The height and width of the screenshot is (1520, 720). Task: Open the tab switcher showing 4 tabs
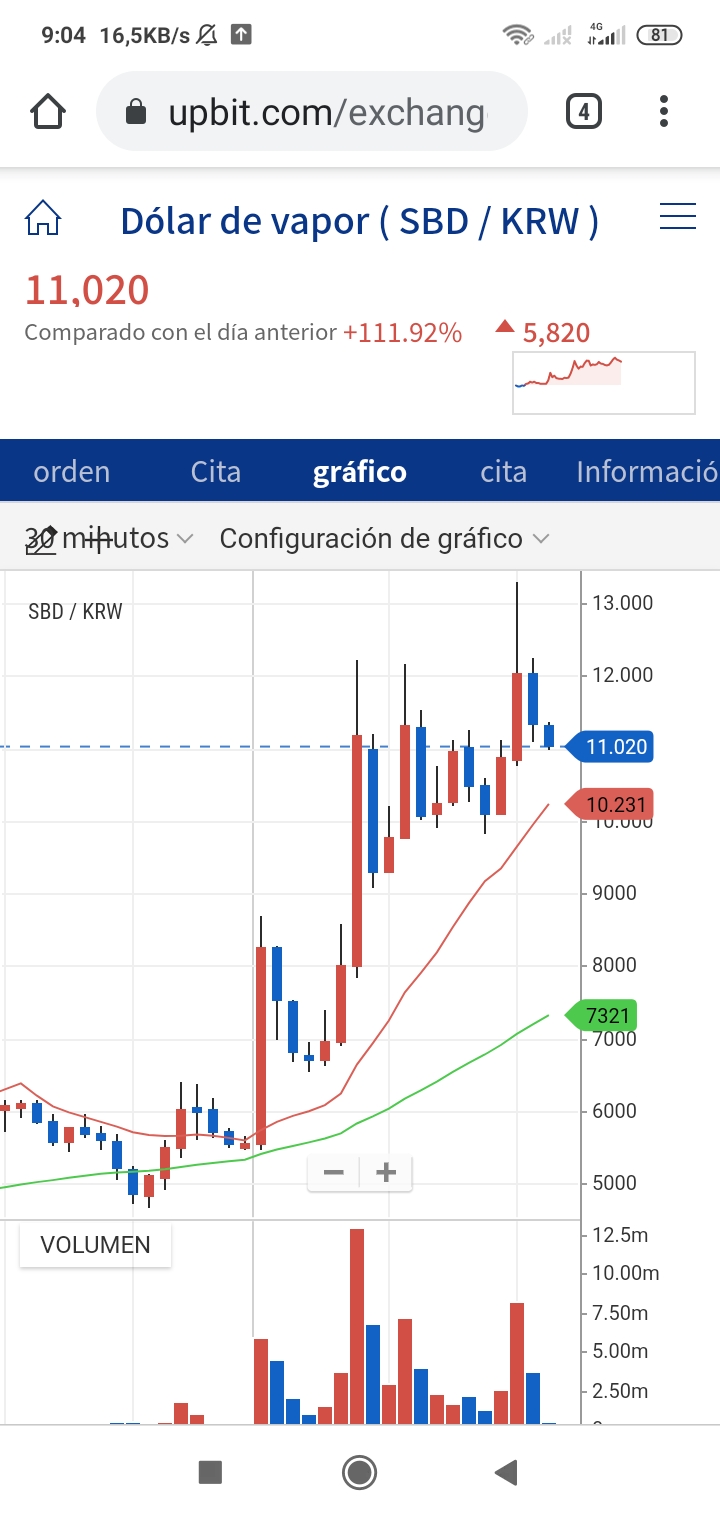click(x=584, y=111)
